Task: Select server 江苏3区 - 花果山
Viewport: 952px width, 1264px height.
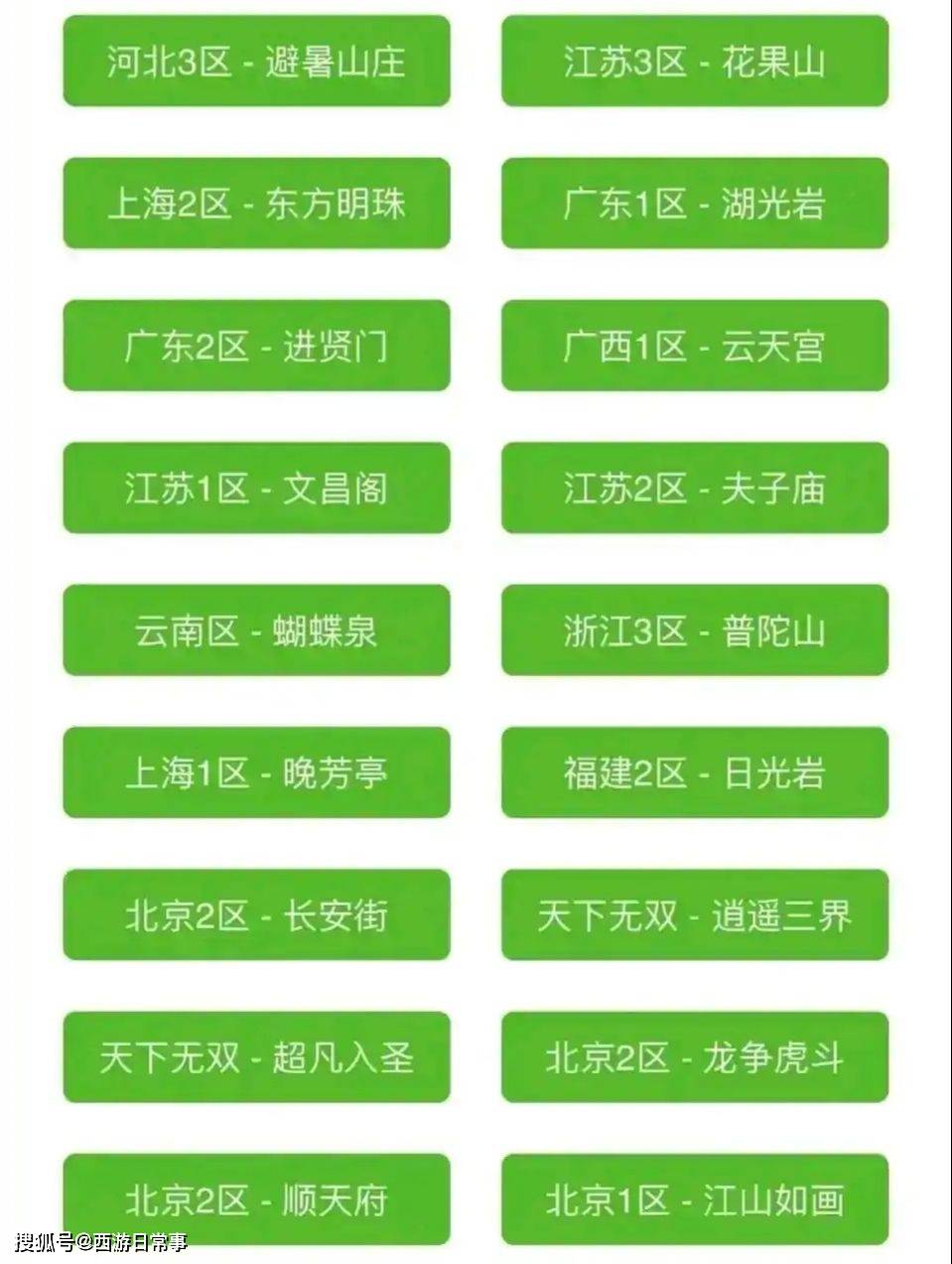Action: click(x=694, y=63)
